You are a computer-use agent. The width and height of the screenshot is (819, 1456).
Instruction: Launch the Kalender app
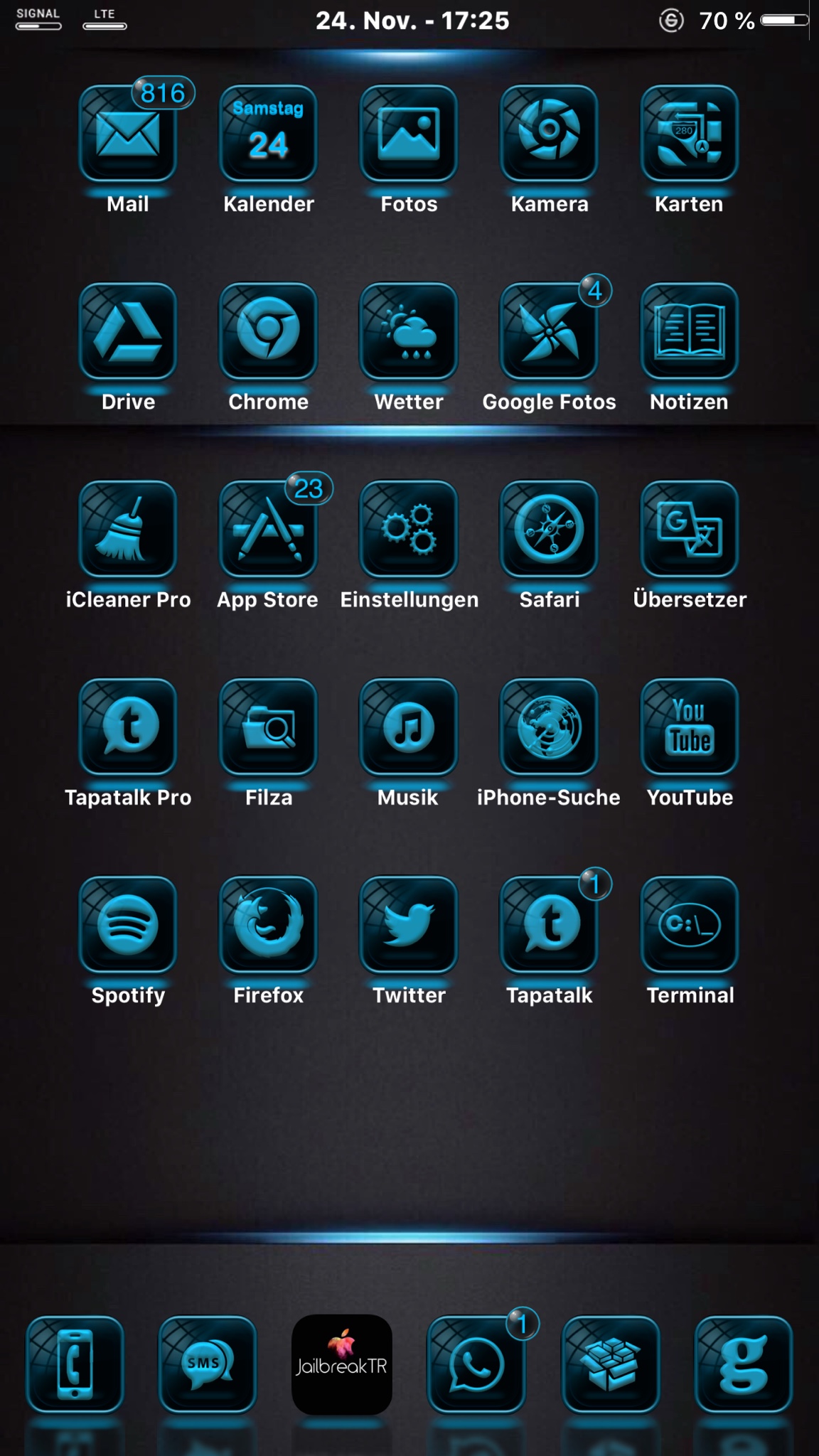(x=268, y=134)
